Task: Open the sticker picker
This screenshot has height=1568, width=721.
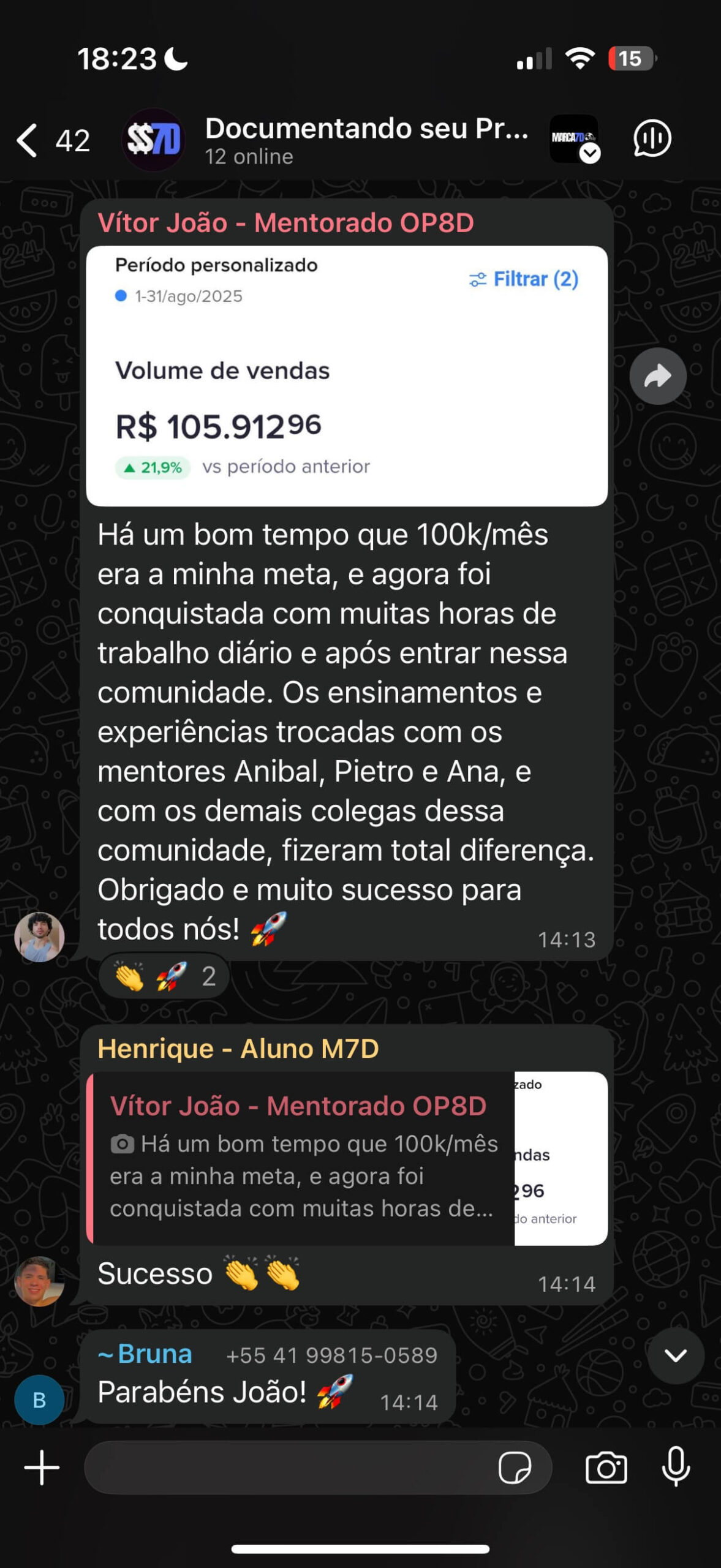Action: 514,1468
